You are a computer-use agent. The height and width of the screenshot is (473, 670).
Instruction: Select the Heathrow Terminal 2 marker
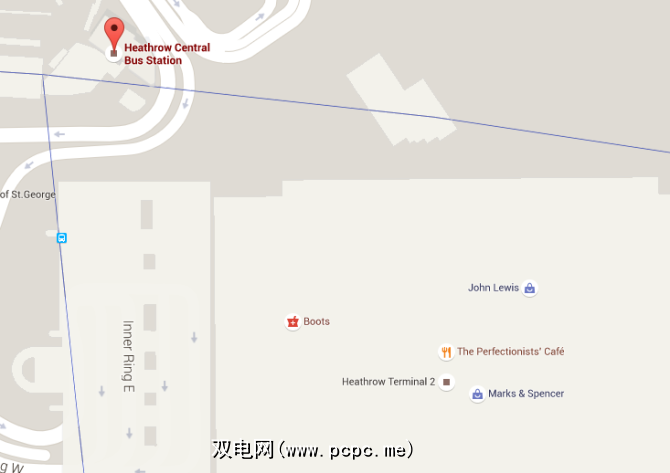click(447, 382)
